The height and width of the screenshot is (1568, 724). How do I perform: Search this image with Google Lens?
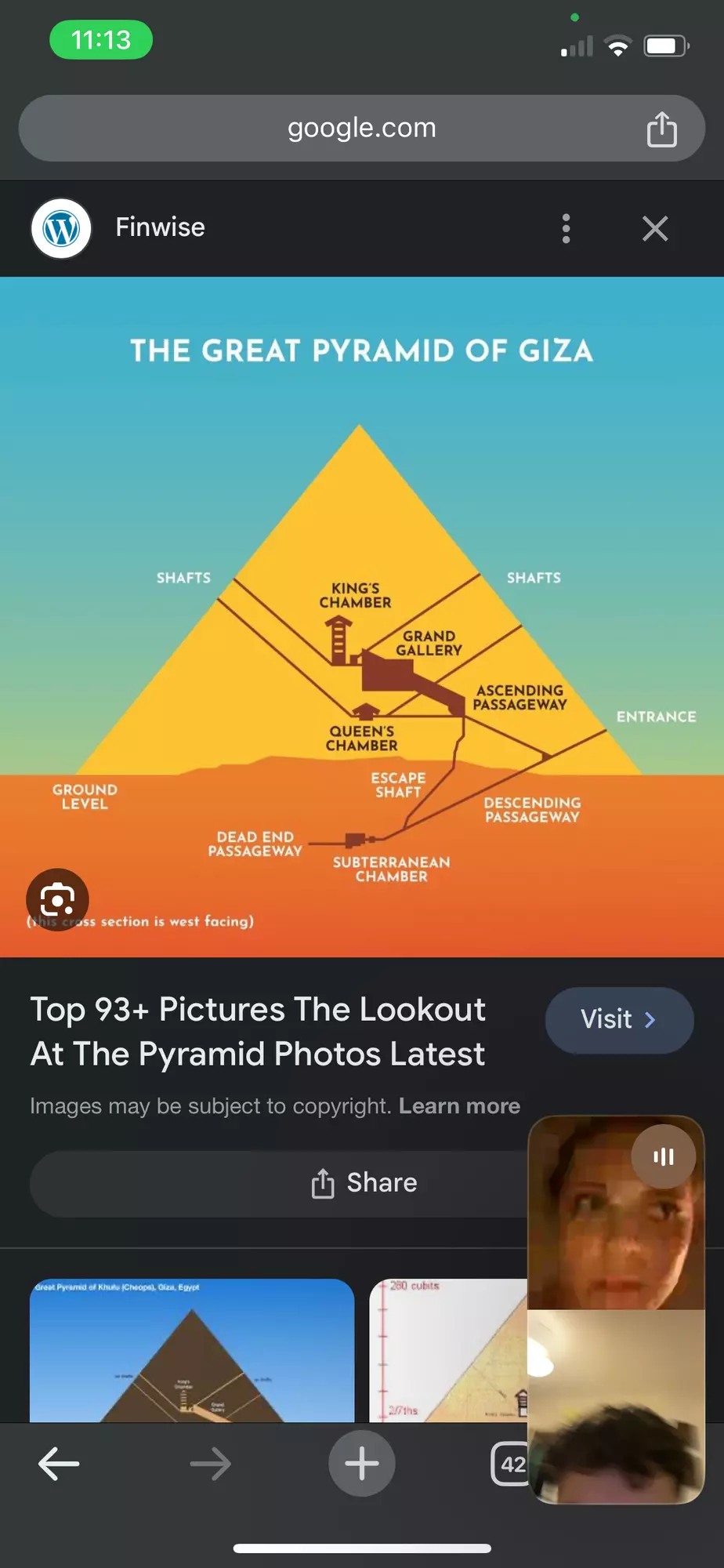click(x=57, y=899)
